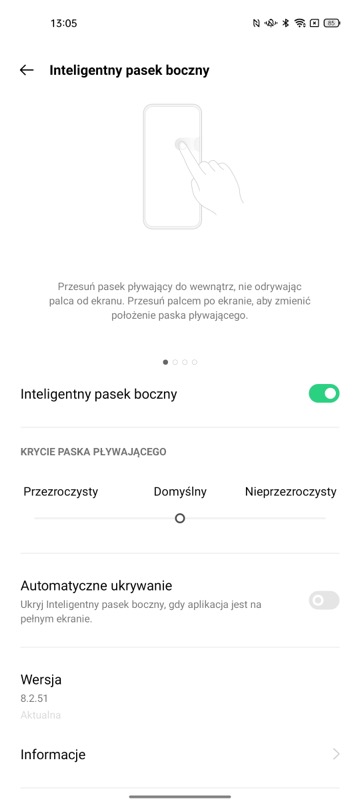Turn off the Inteligentny pasek boczny switch
Image resolution: width=360 pixels, height=800 pixels.
[324, 394]
